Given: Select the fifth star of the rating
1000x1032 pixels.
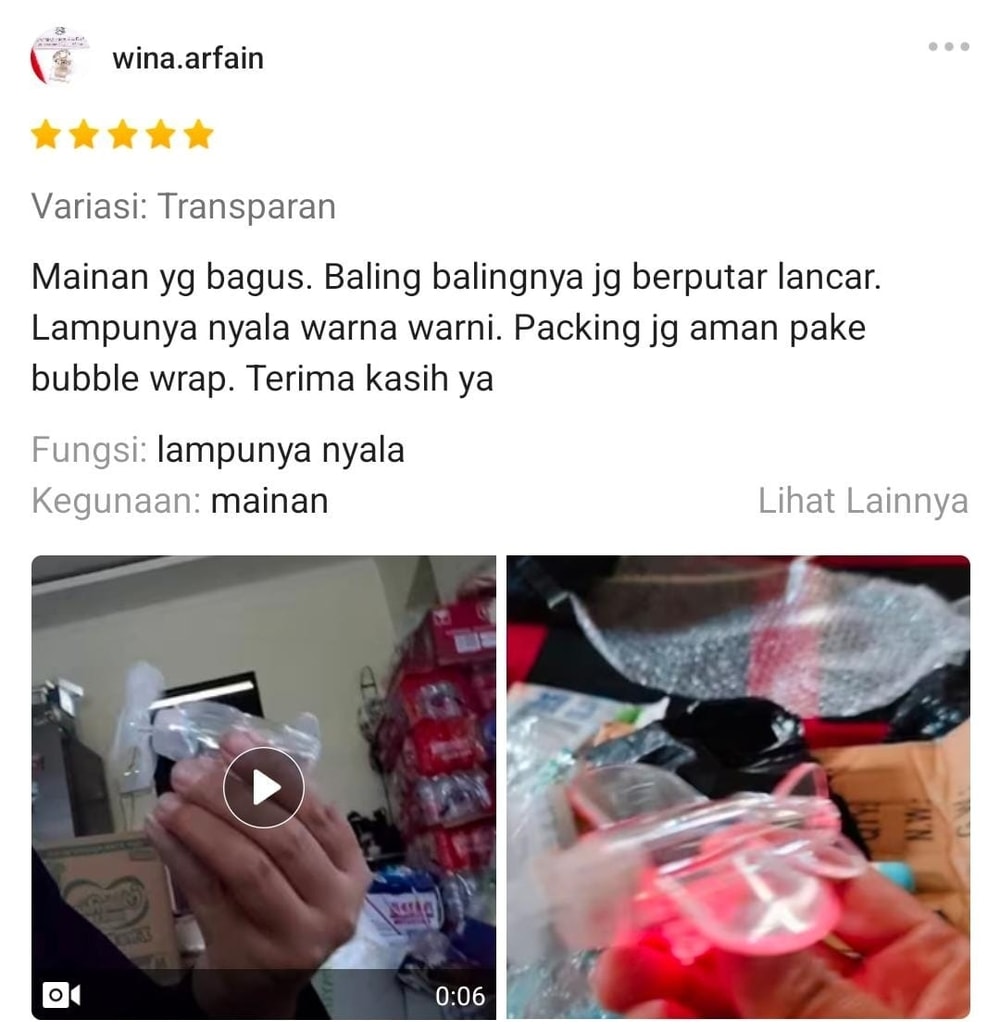Looking at the screenshot, I should [x=199, y=134].
